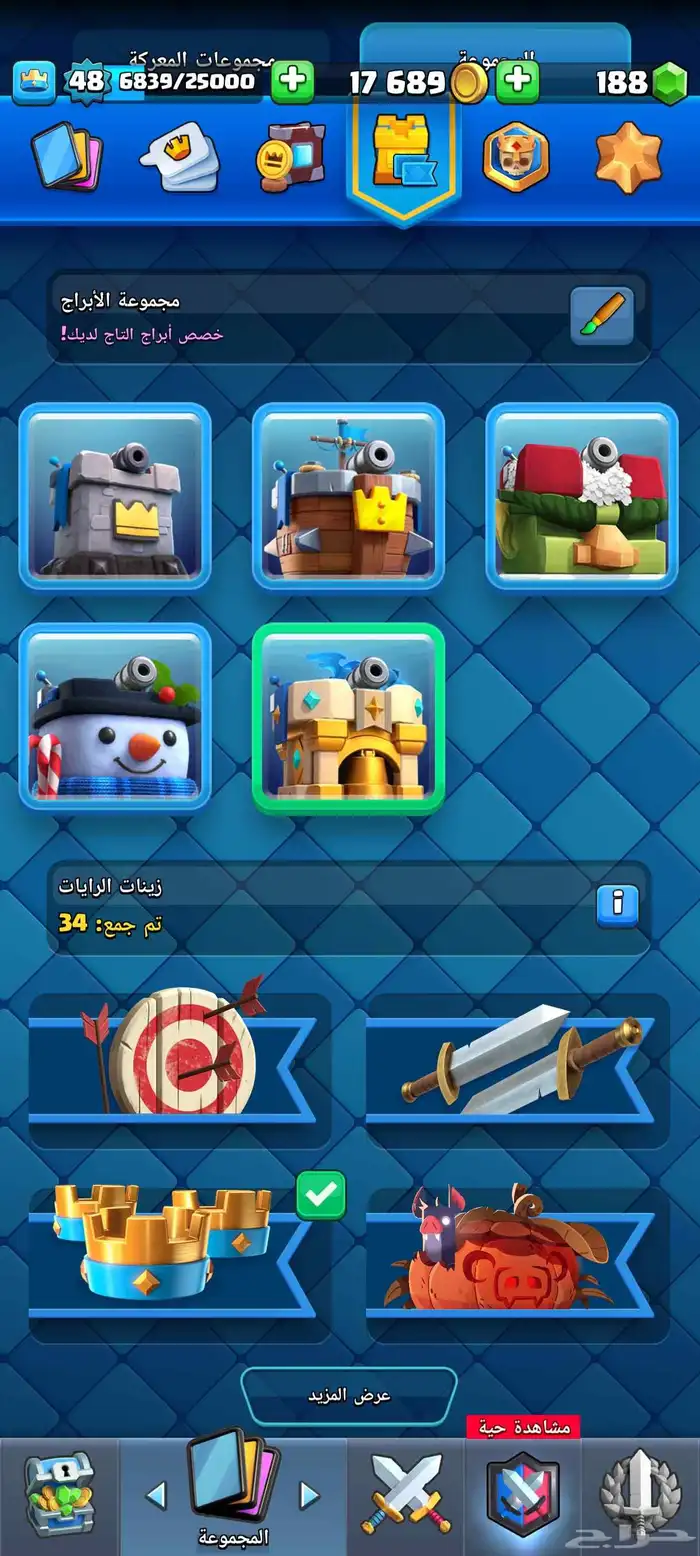Switch to the emotes speech bubble tab

(x=181, y=157)
